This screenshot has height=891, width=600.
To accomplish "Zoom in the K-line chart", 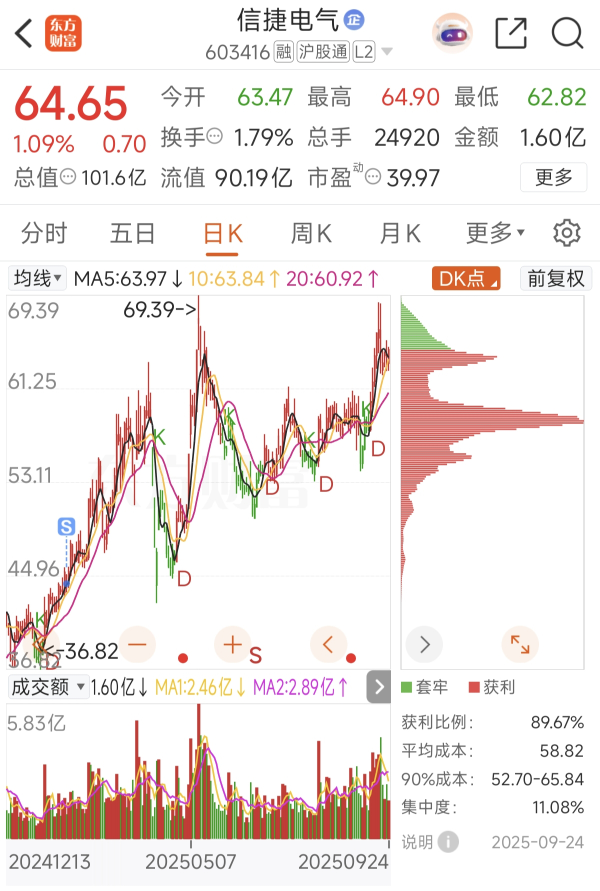I will 232,644.
